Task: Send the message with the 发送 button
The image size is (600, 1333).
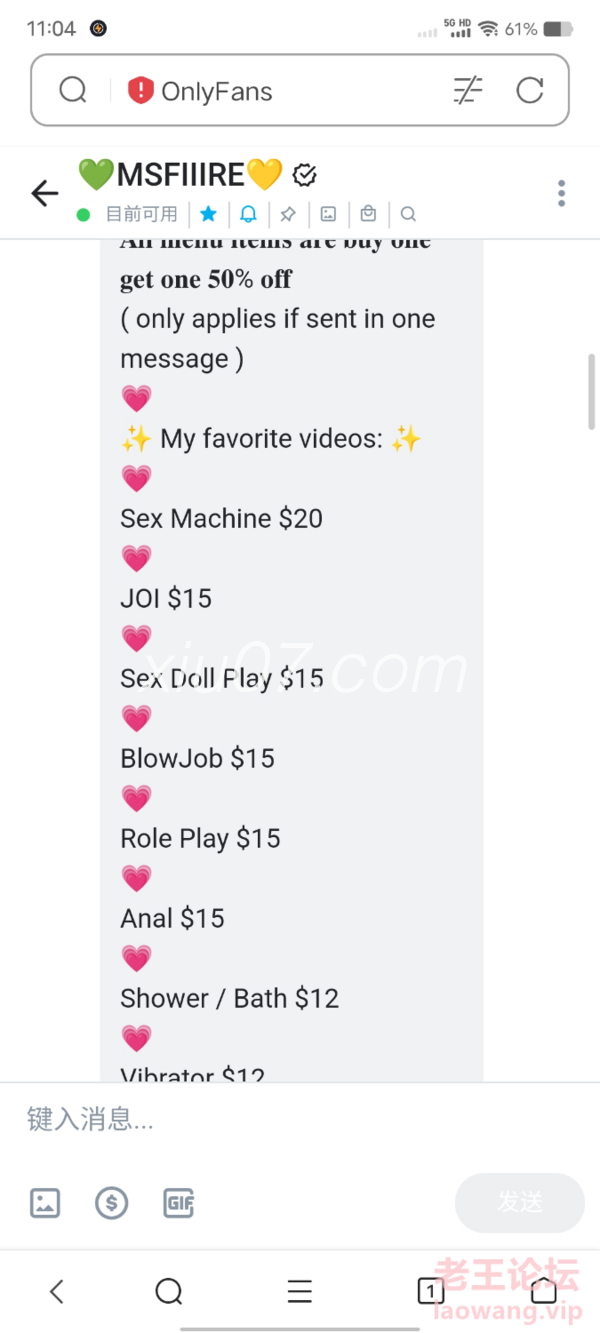Action: pyautogui.click(x=519, y=1202)
